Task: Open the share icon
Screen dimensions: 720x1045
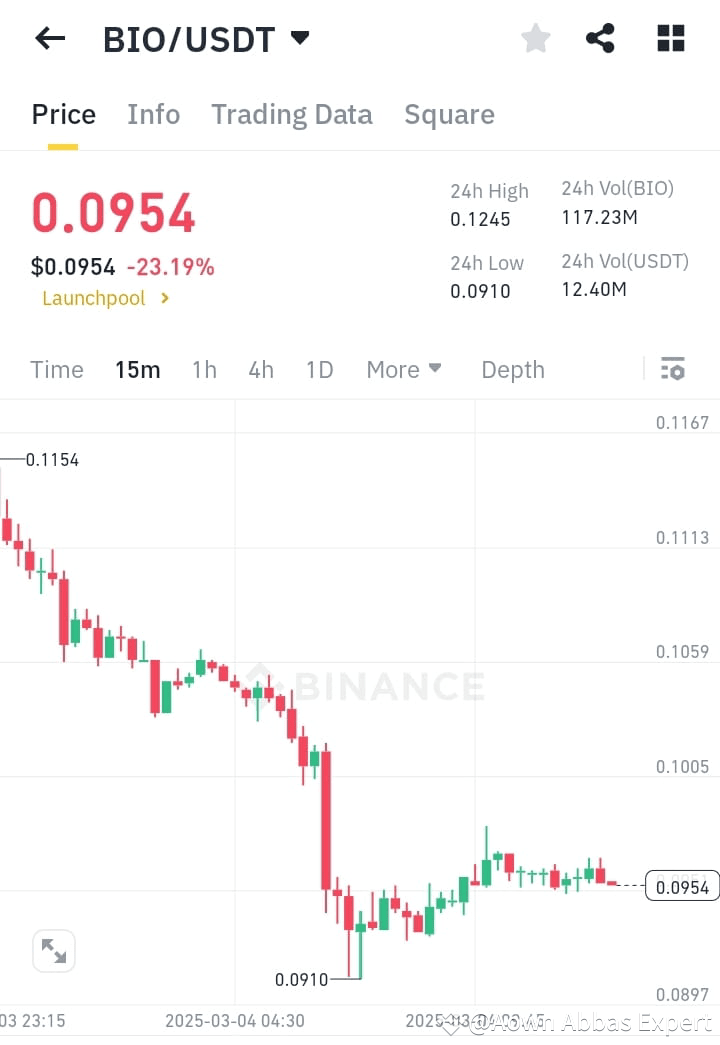Action: (600, 36)
